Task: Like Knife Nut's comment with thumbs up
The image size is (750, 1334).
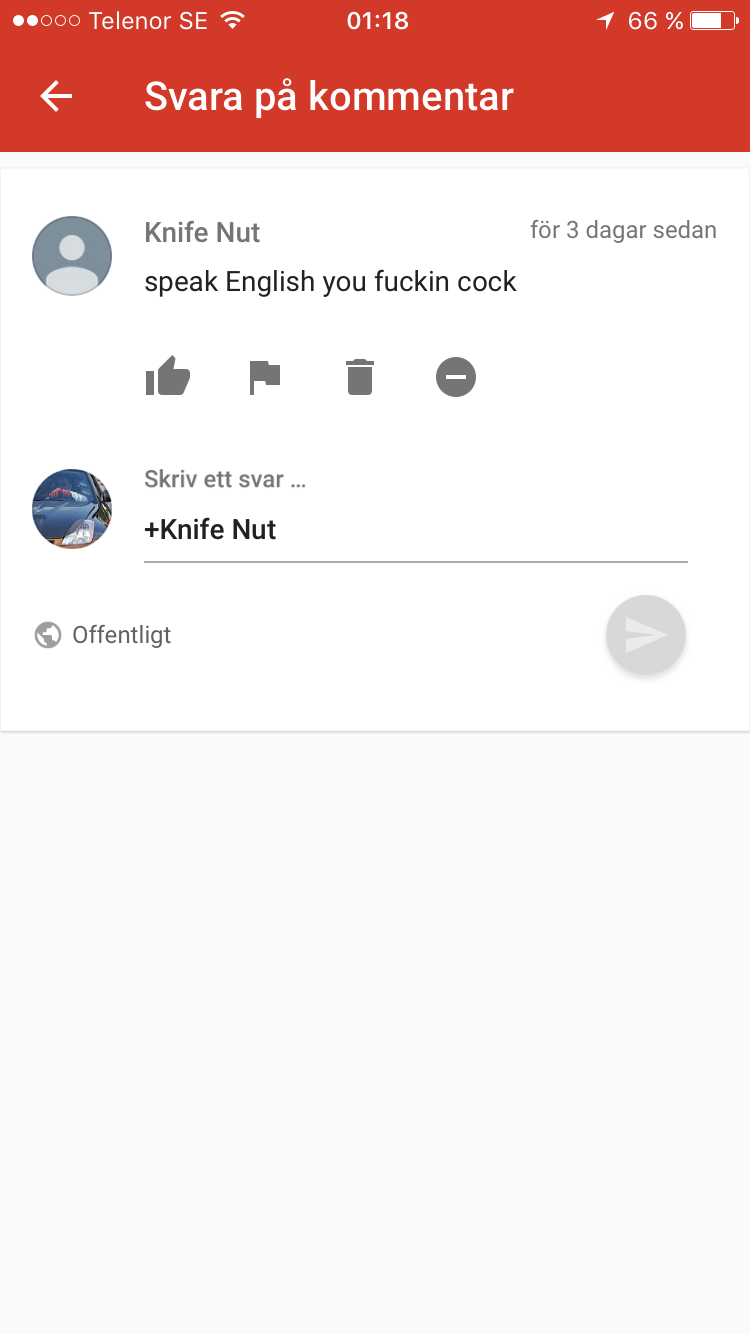Action: pos(168,377)
